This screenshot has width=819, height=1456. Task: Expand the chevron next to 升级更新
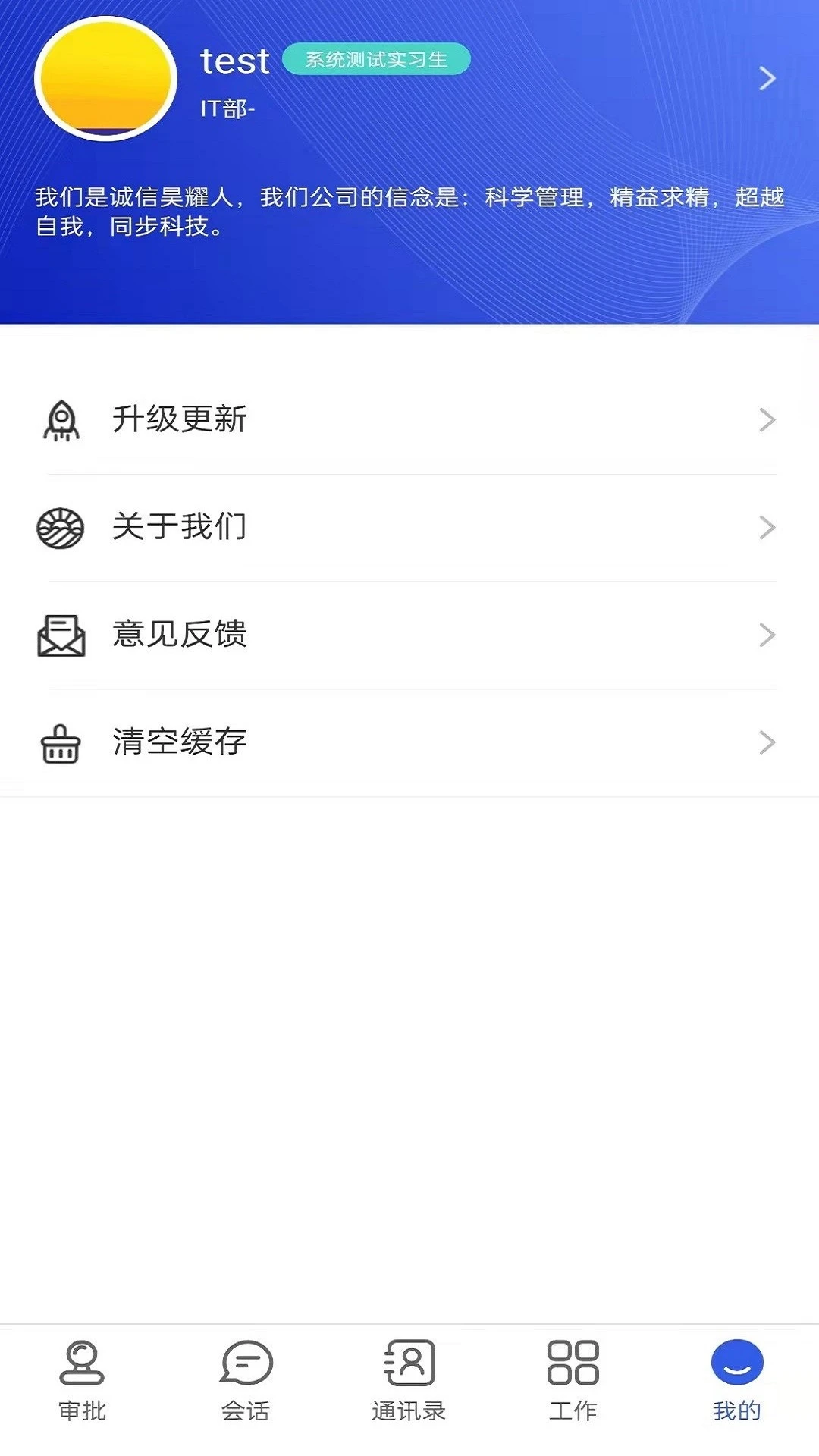pyautogui.click(x=768, y=421)
